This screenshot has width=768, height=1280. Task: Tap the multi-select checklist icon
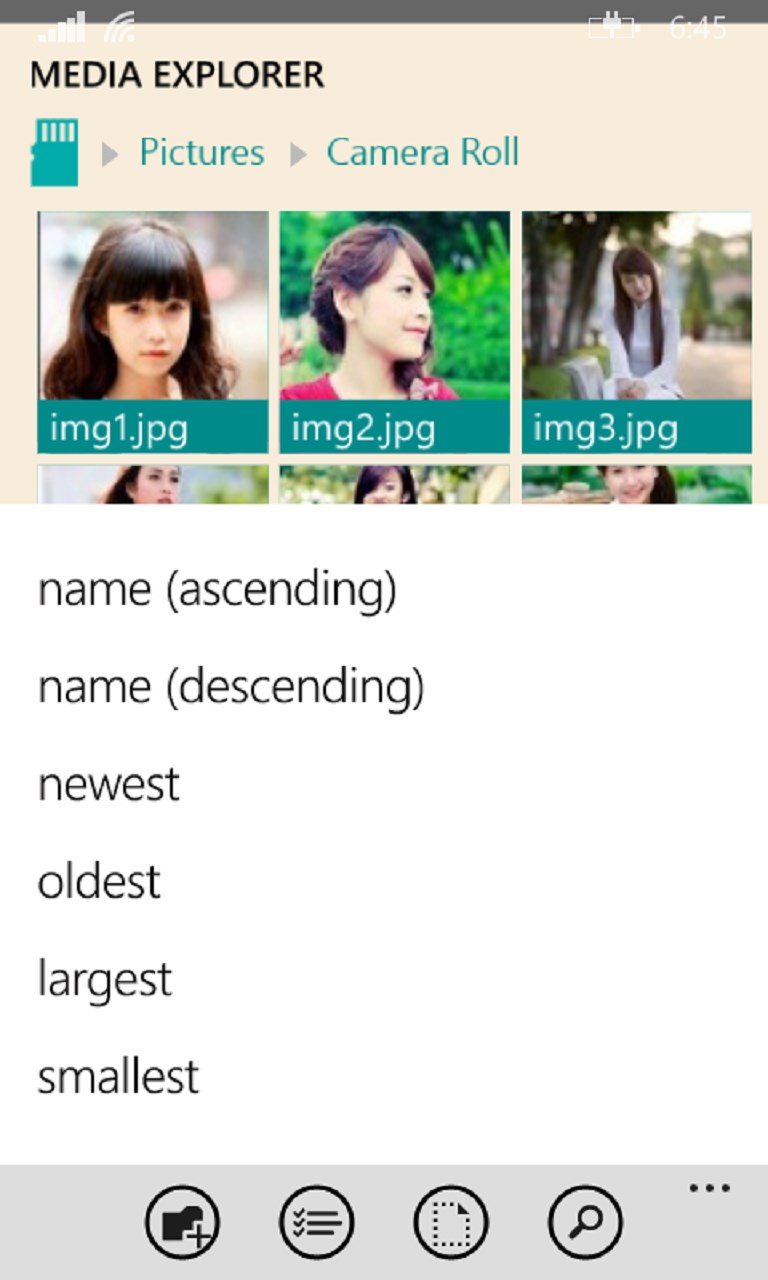coord(316,1222)
